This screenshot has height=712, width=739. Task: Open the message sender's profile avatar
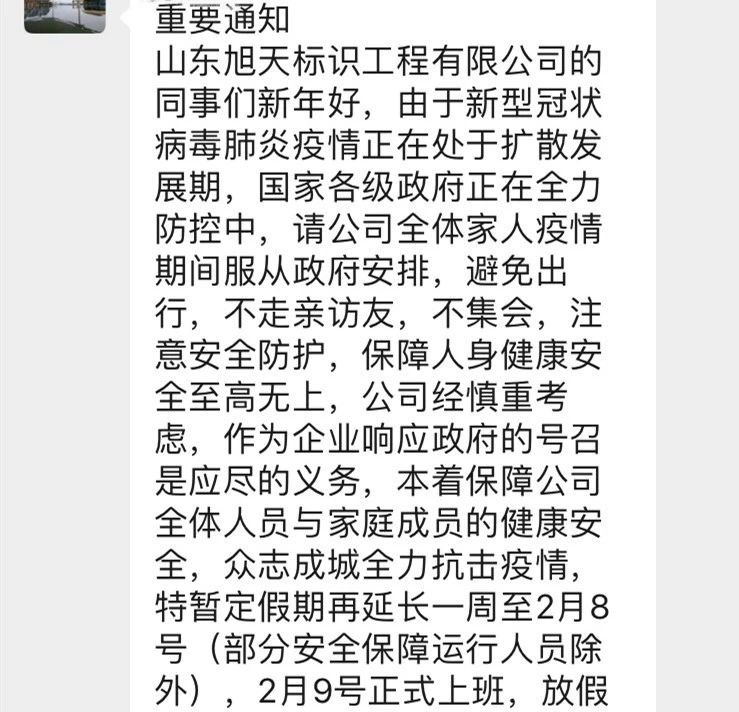click(65, 14)
